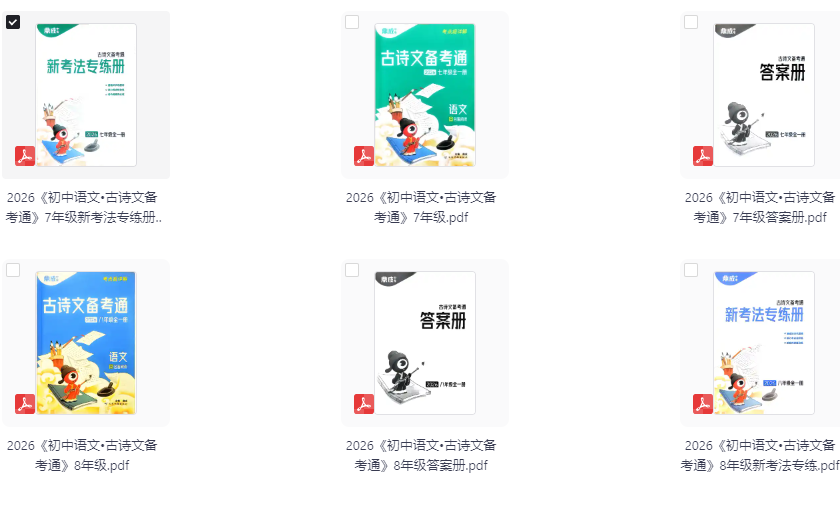The image size is (840, 508).
Task: Select the 8年级答案册.pdf checkbox
Action: click(352, 270)
